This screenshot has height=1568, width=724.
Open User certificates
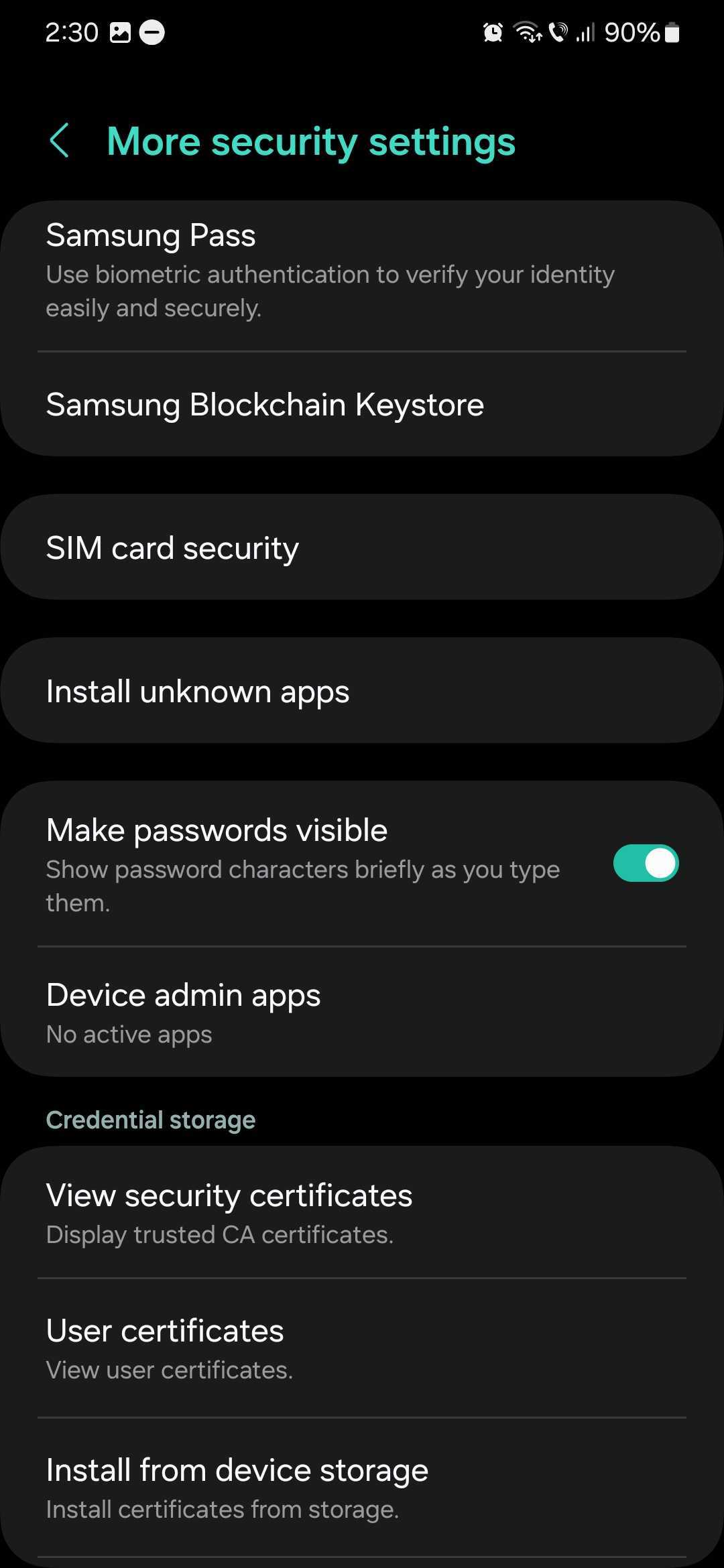pos(362,1348)
